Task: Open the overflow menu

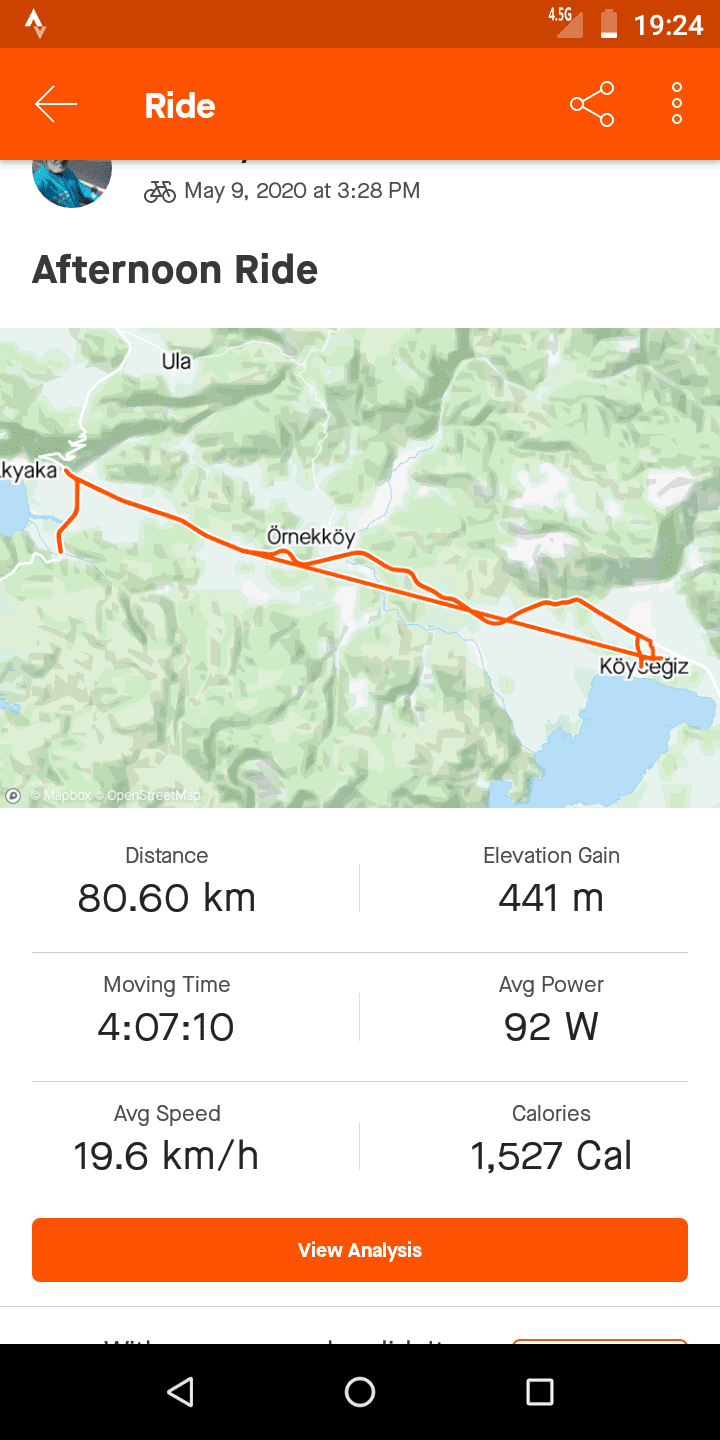Action: point(677,105)
